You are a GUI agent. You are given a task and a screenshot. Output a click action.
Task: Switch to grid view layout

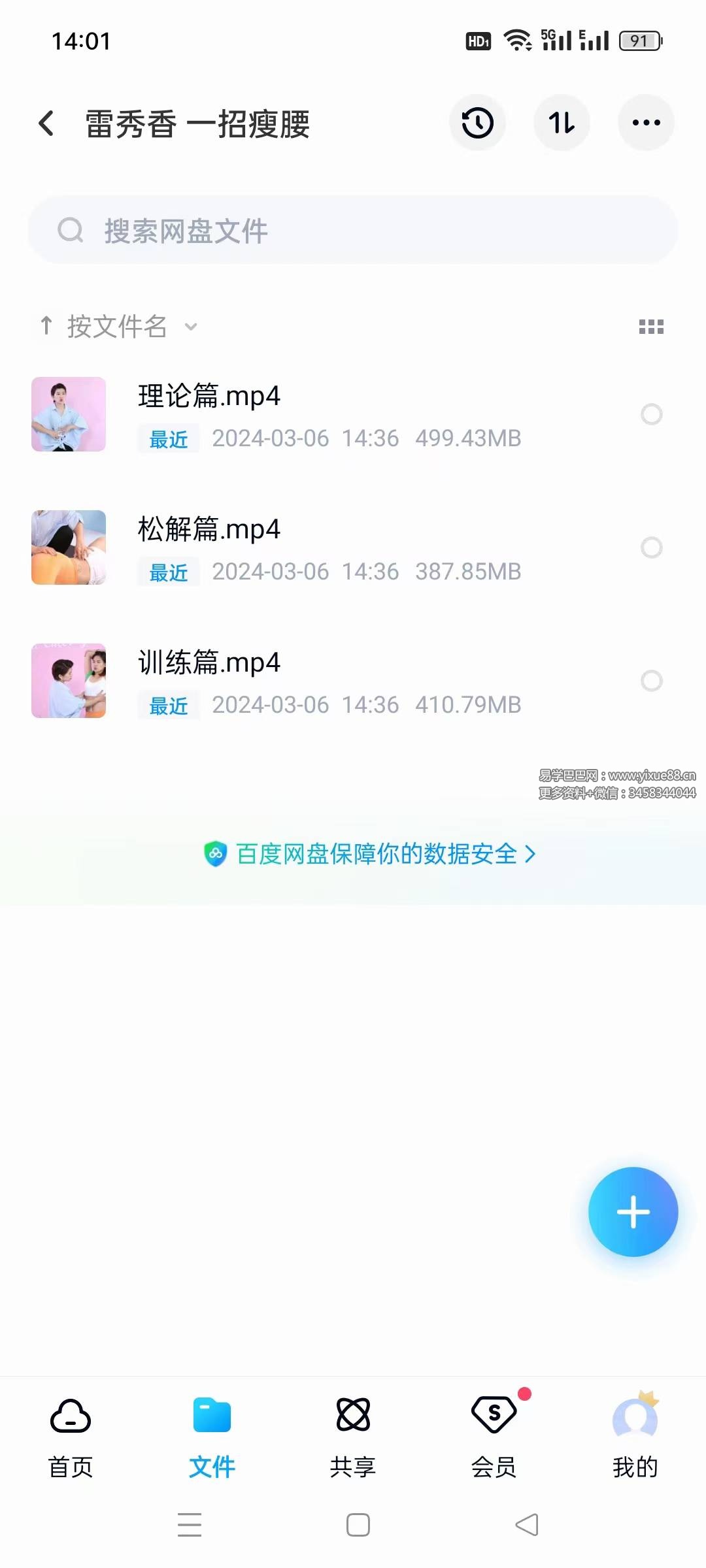(x=652, y=326)
